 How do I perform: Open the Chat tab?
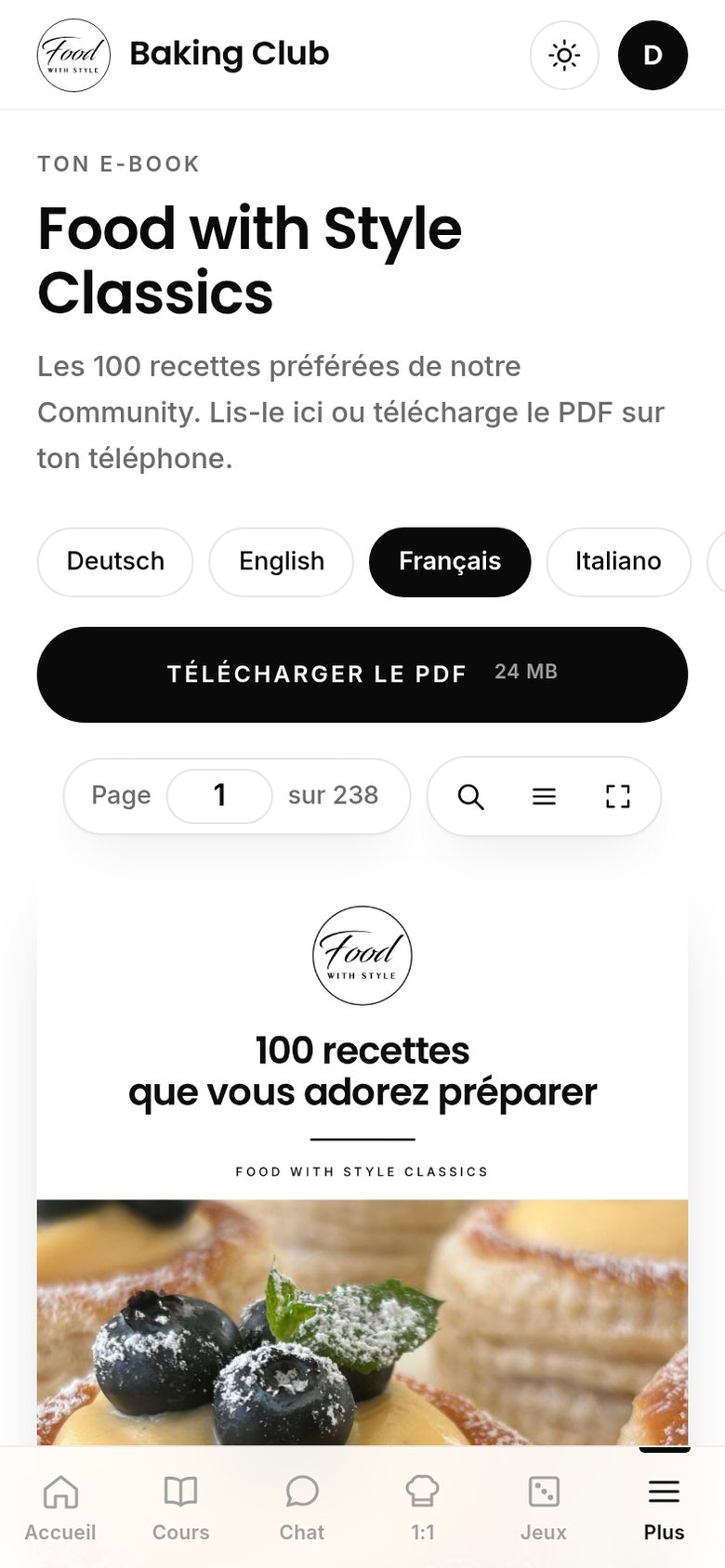[x=302, y=1509]
